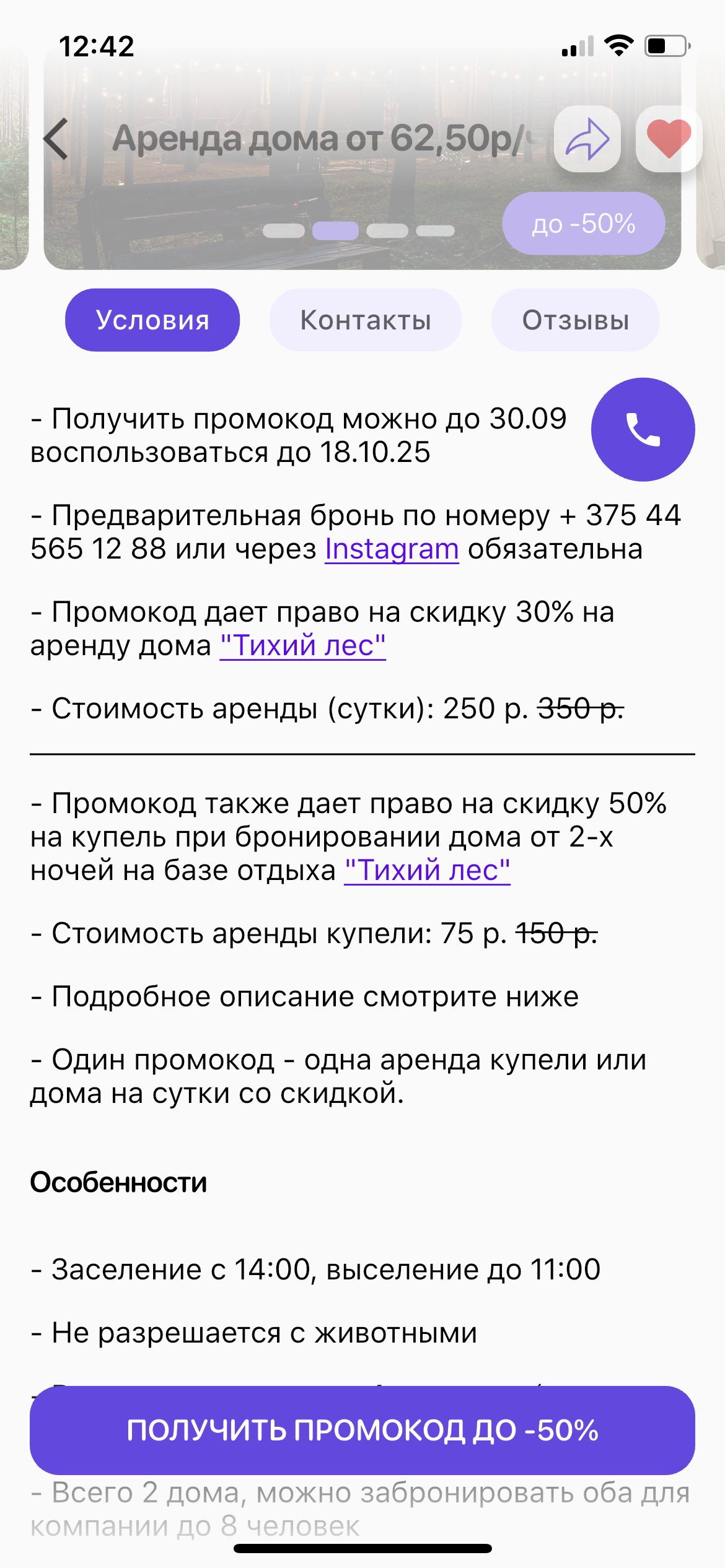Image resolution: width=725 pixels, height=1568 pixels.
Task: Open the Instagram link
Action: [x=392, y=549]
